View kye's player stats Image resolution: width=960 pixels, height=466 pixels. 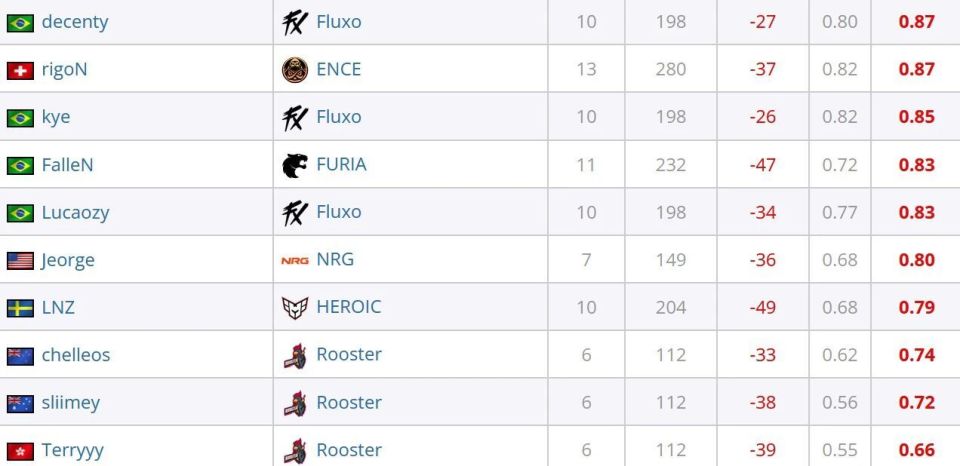click(56, 117)
